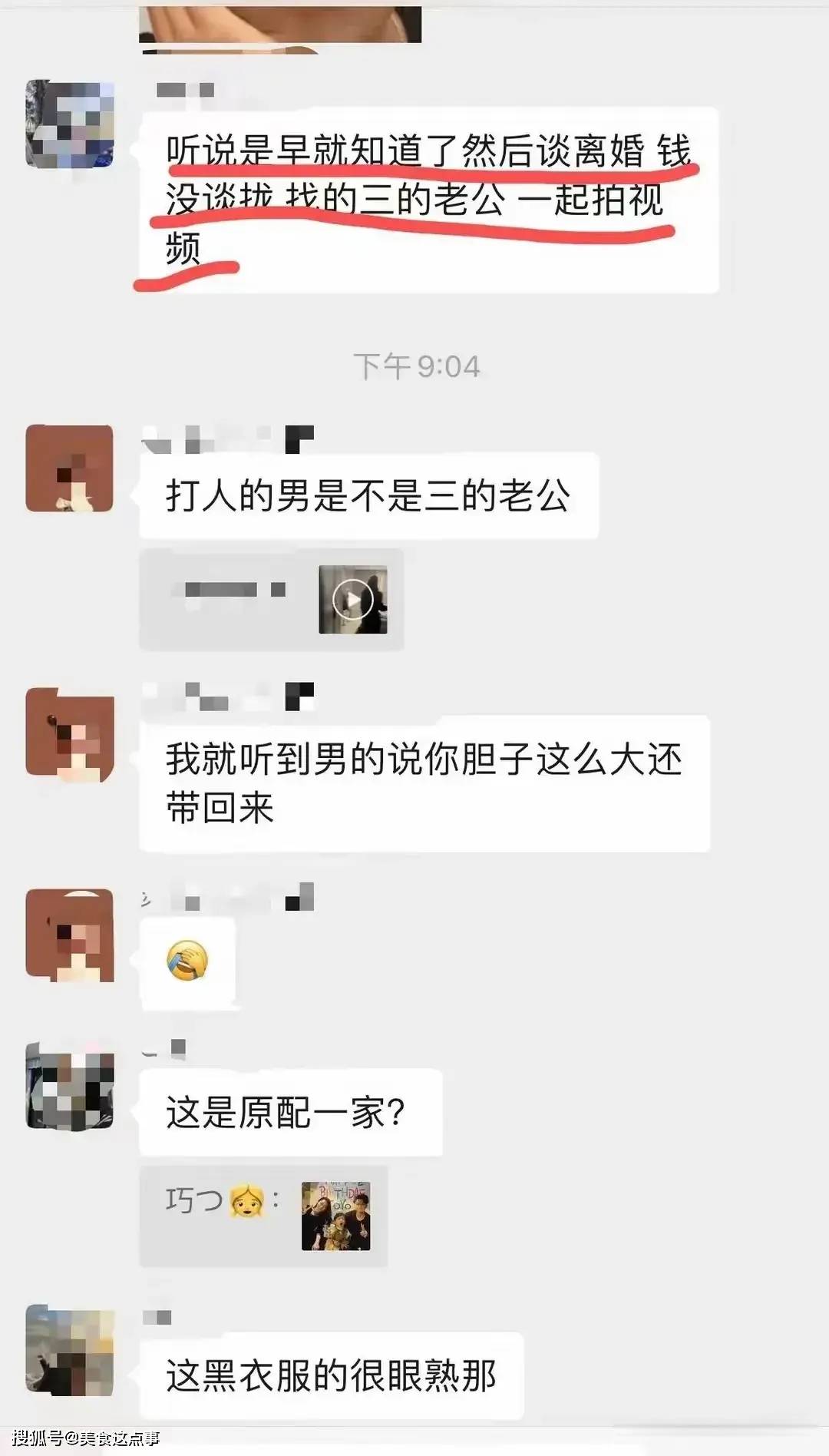Open avatar of sender of 听说是早就知道了
Screen dimensions: 829x1456
pyautogui.click(x=70, y=124)
